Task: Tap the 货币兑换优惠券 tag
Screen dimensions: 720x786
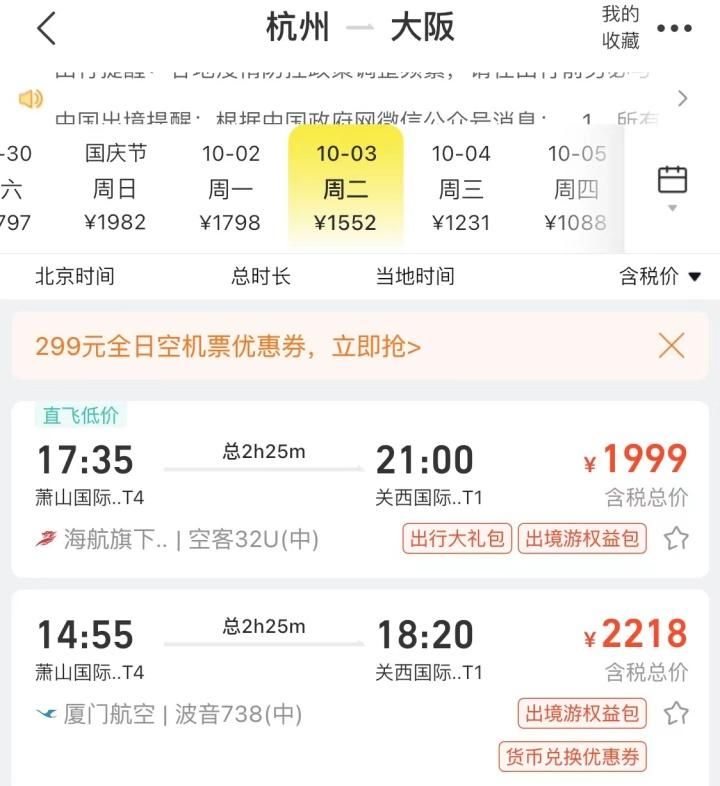Action: [x=572, y=755]
